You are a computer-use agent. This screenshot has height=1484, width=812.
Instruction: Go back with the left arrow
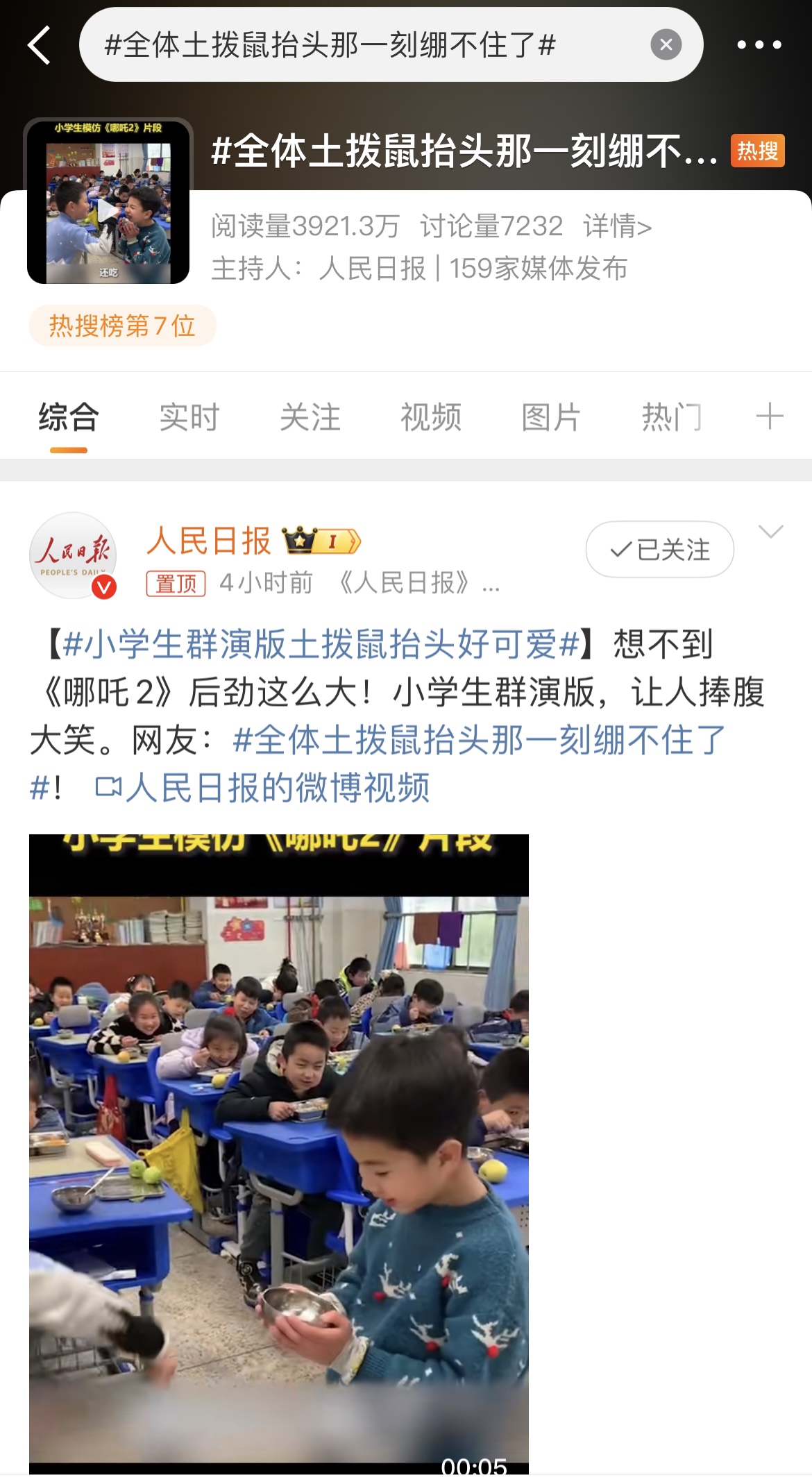tap(40, 45)
